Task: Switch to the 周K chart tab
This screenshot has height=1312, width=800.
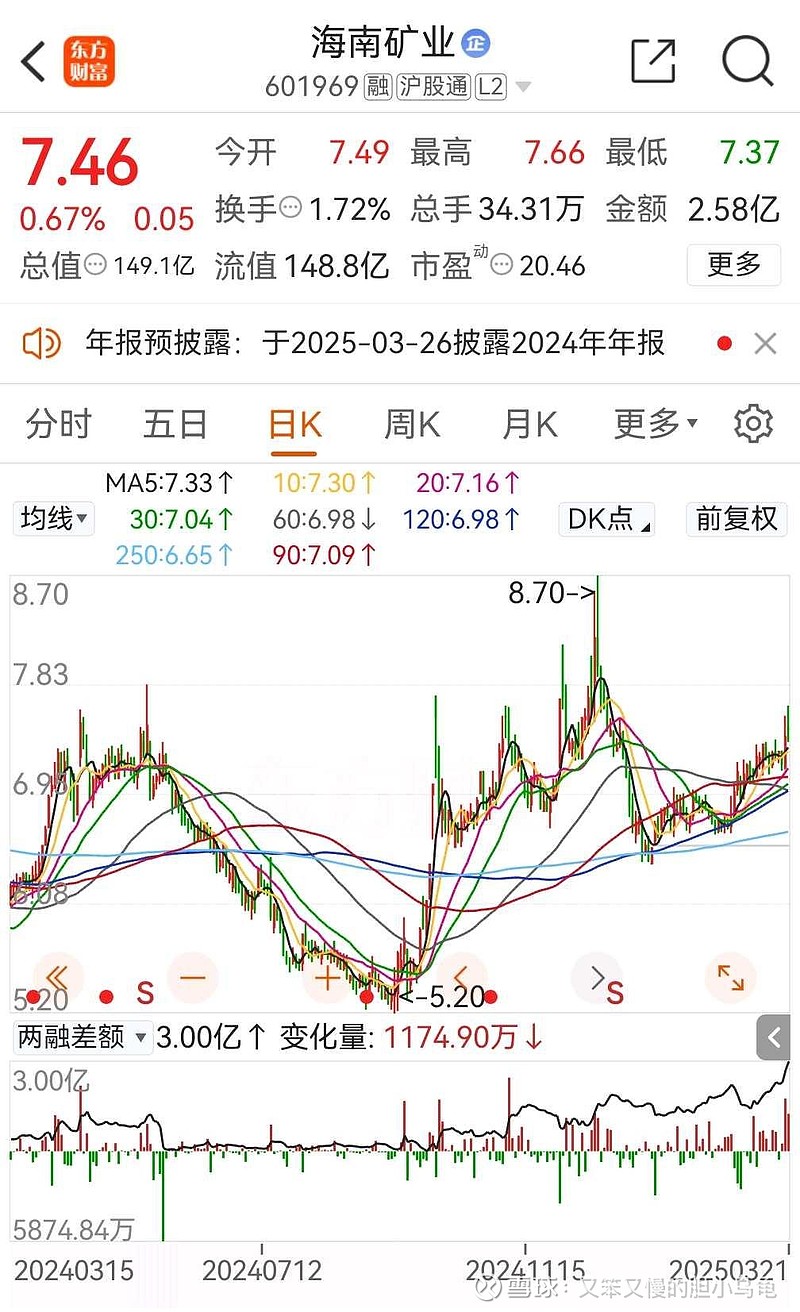Action: coord(412,424)
